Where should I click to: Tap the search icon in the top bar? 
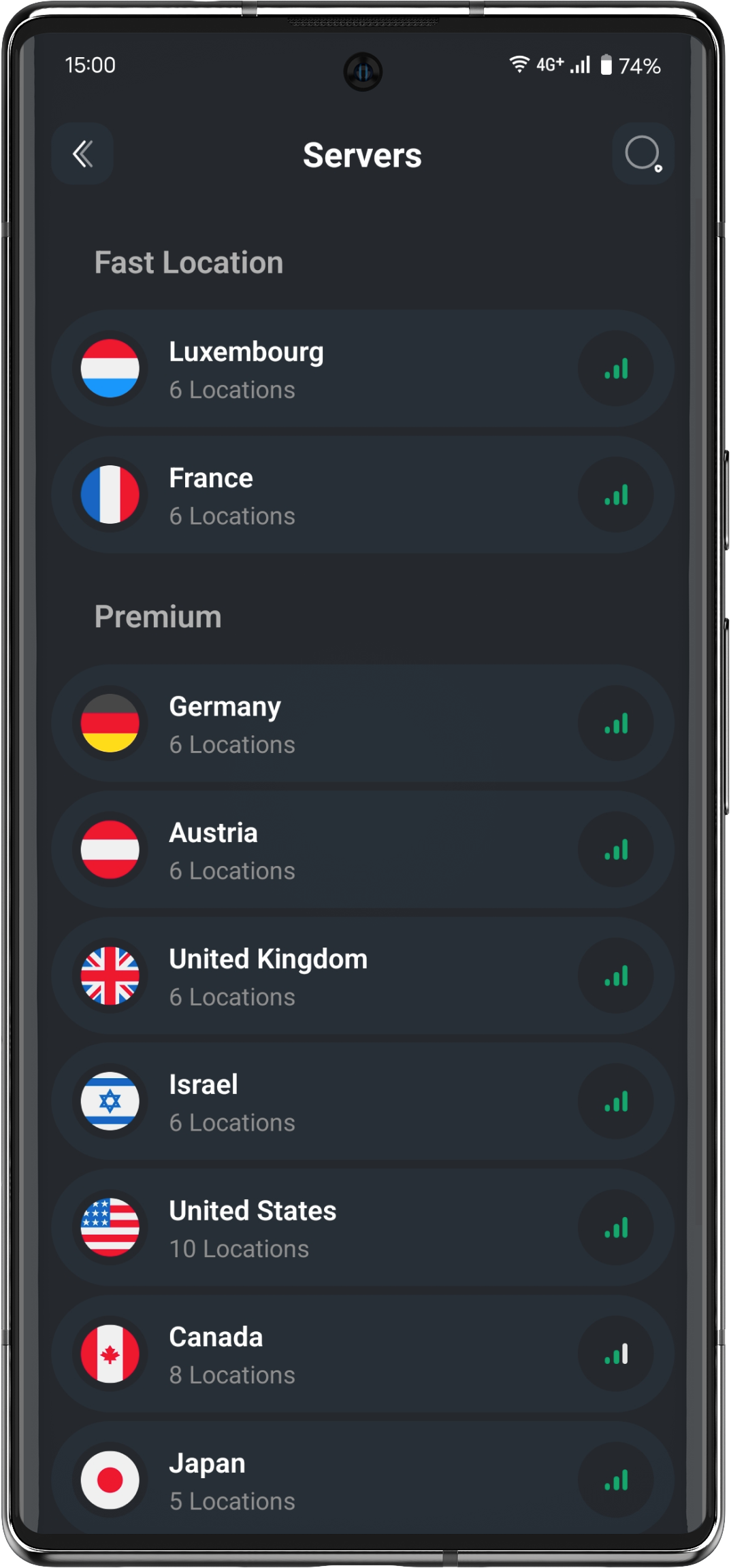643,154
